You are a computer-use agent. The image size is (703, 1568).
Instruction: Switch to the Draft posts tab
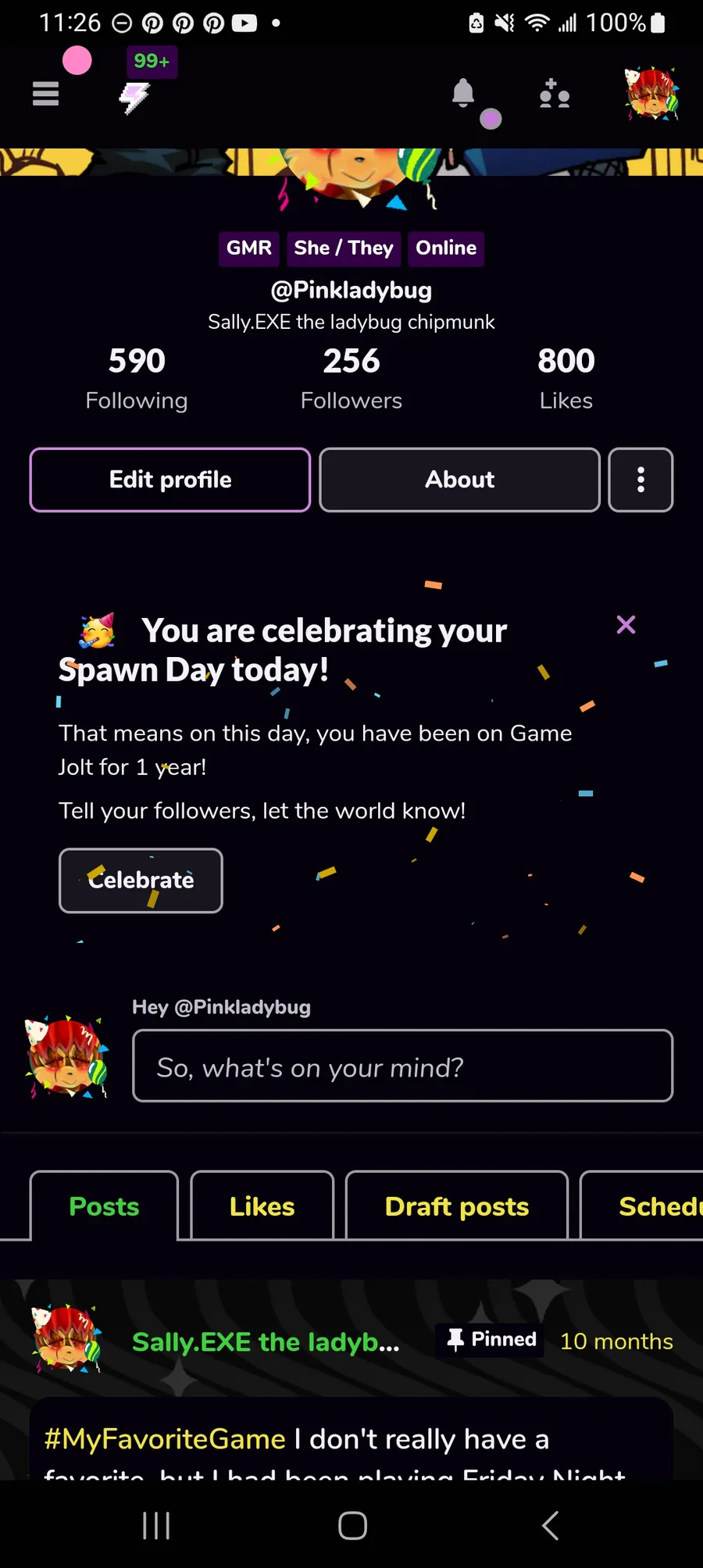pos(457,1205)
